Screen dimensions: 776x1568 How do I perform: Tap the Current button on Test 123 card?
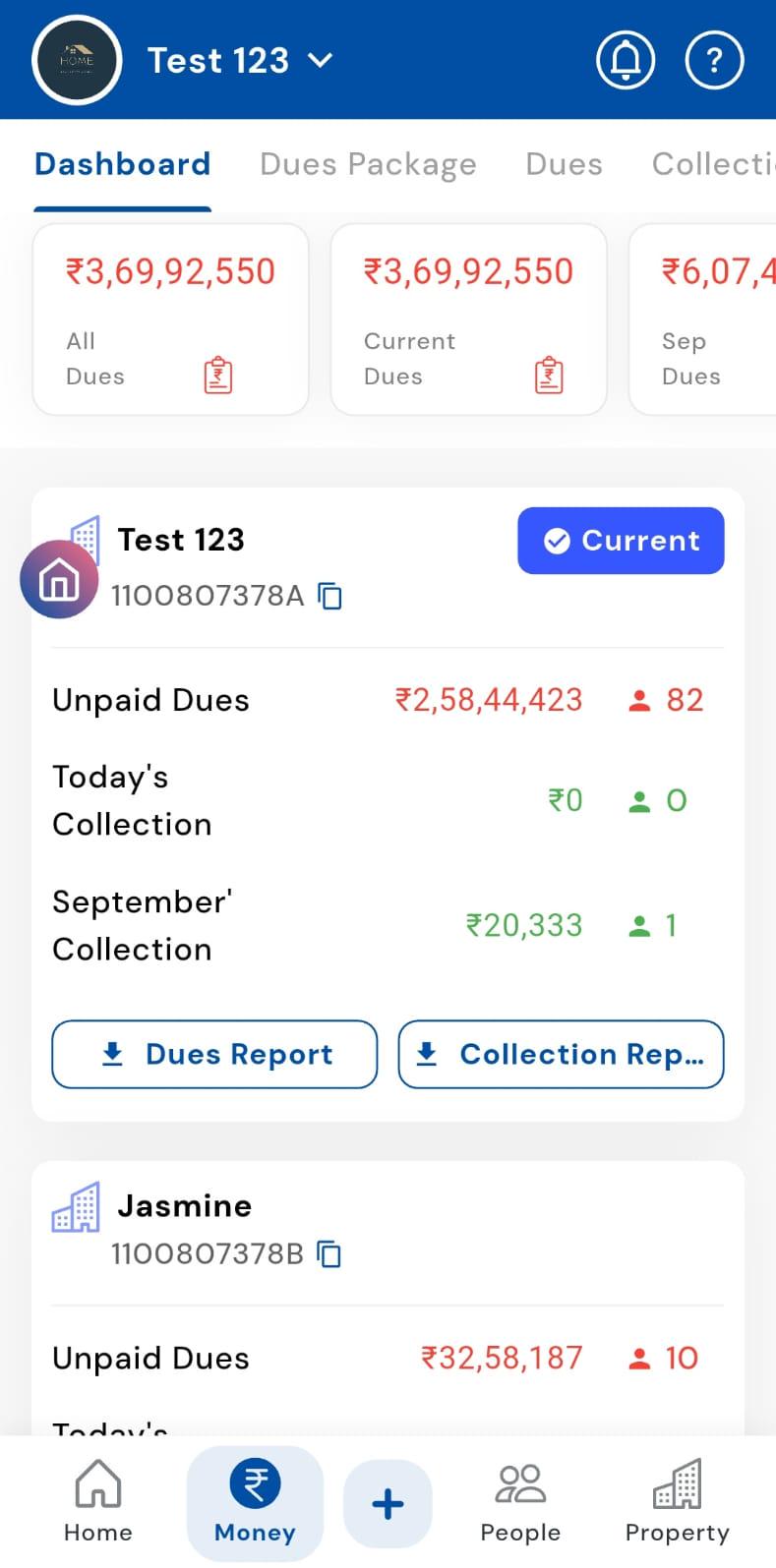coord(621,541)
